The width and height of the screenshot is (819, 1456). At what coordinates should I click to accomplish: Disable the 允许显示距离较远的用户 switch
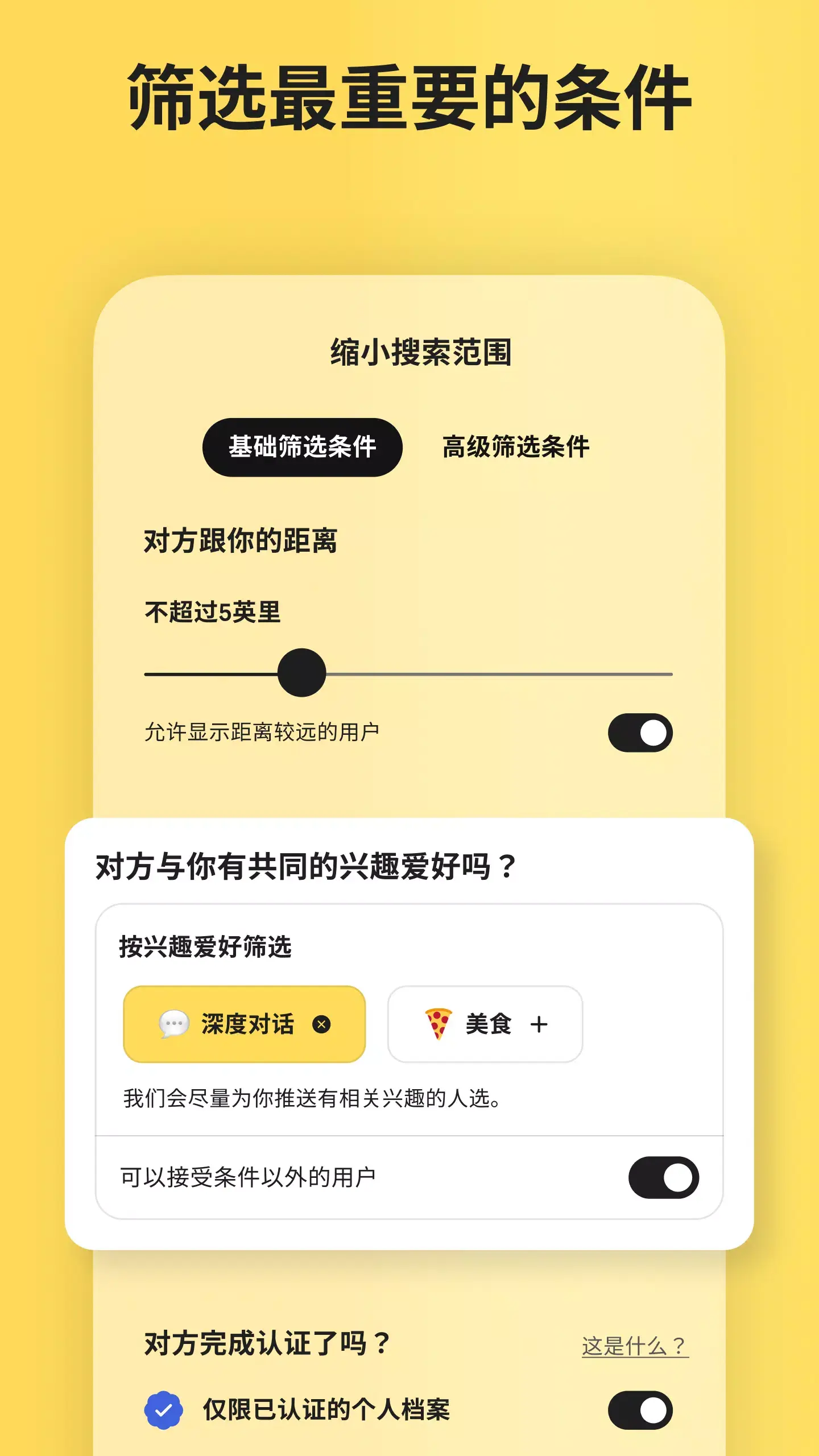639,733
